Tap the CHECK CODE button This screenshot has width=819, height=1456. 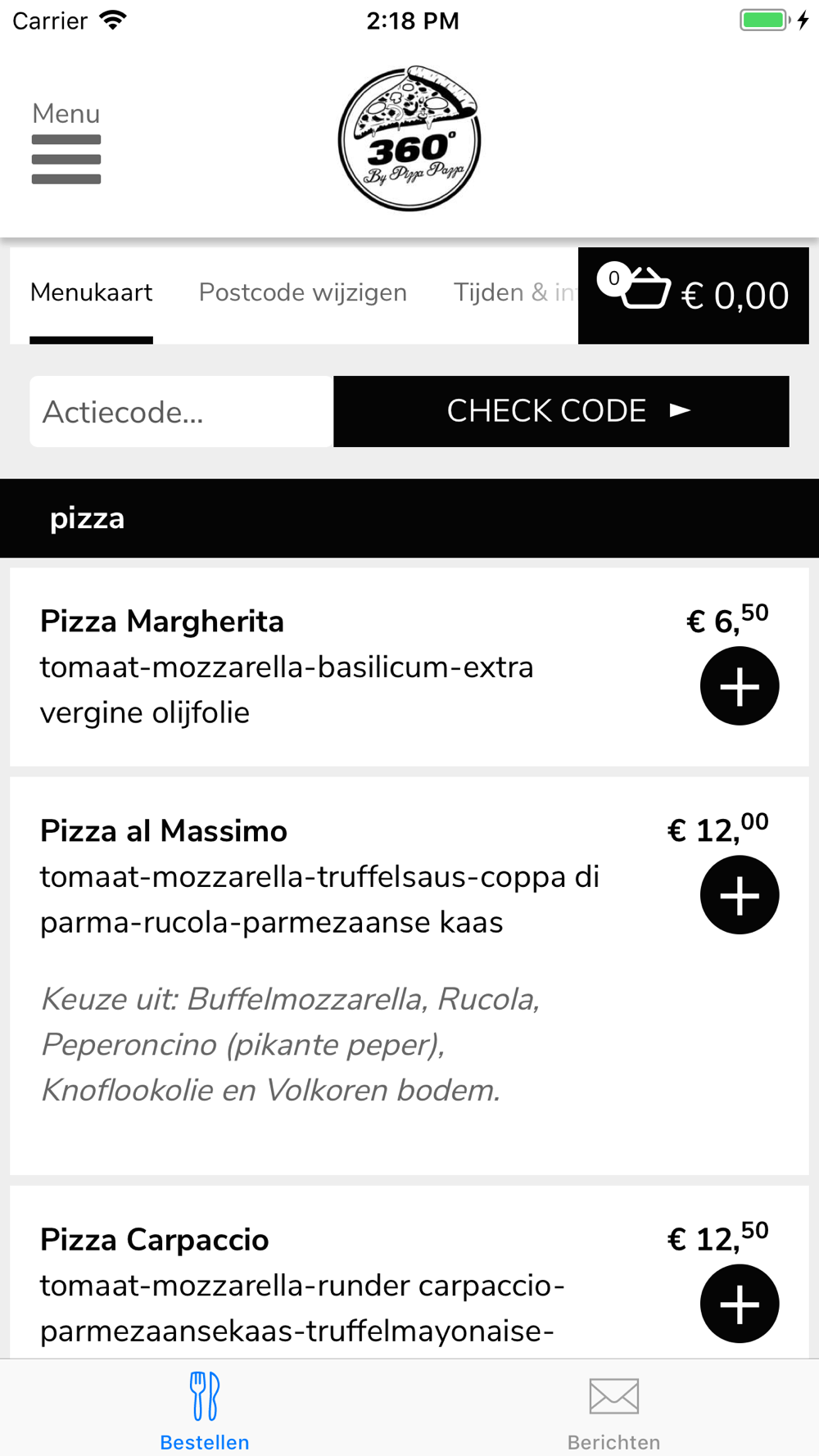click(x=561, y=412)
